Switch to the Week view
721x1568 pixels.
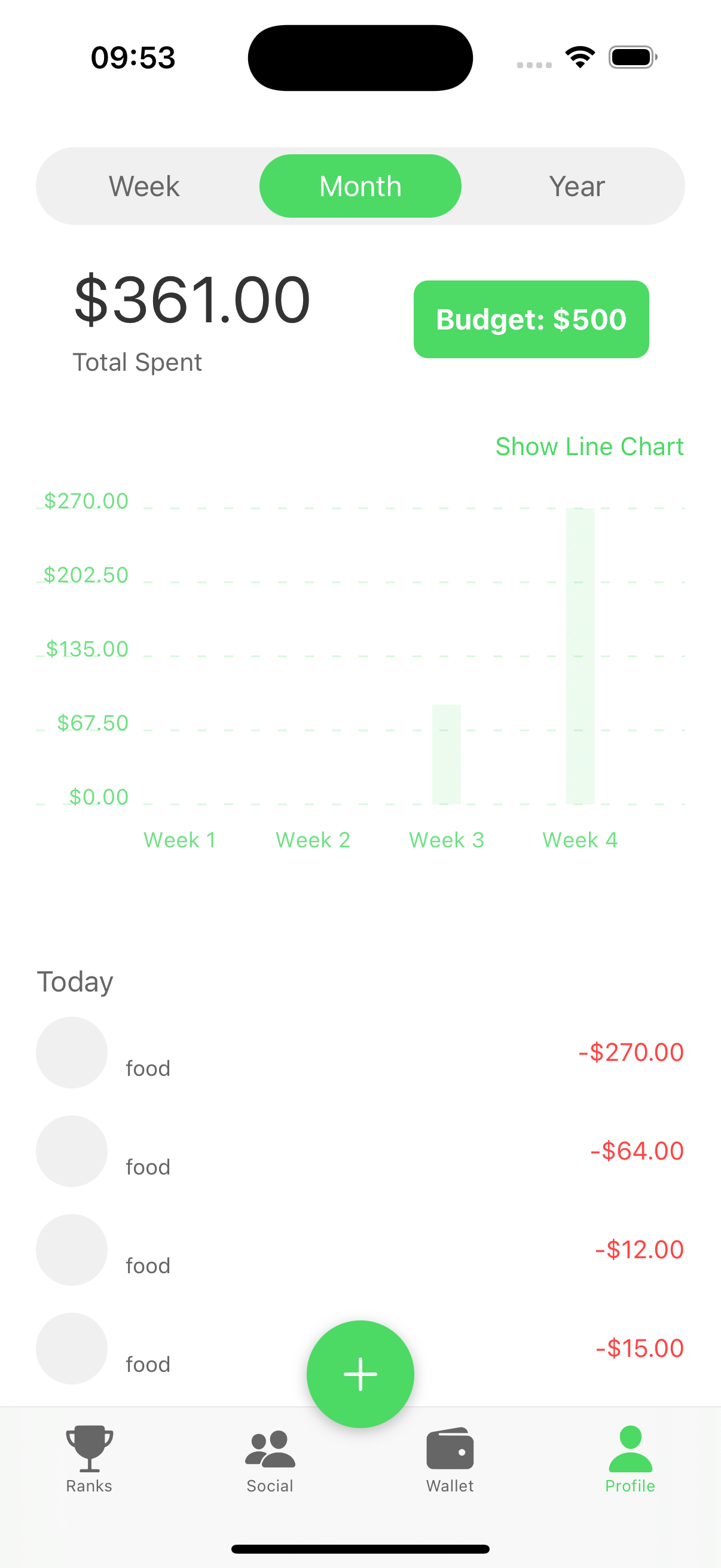pos(144,186)
